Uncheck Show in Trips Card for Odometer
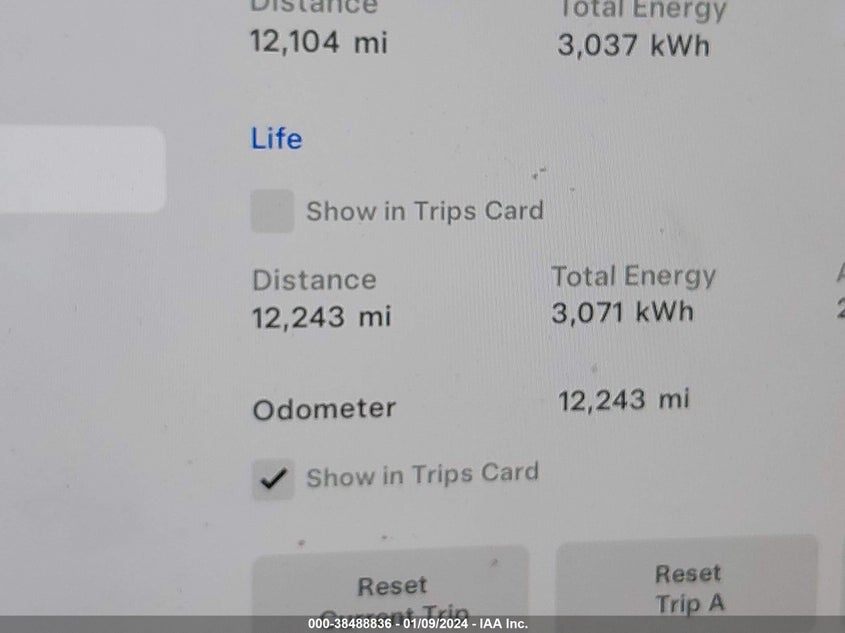Viewport: 845px width, 633px height. [x=273, y=479]
